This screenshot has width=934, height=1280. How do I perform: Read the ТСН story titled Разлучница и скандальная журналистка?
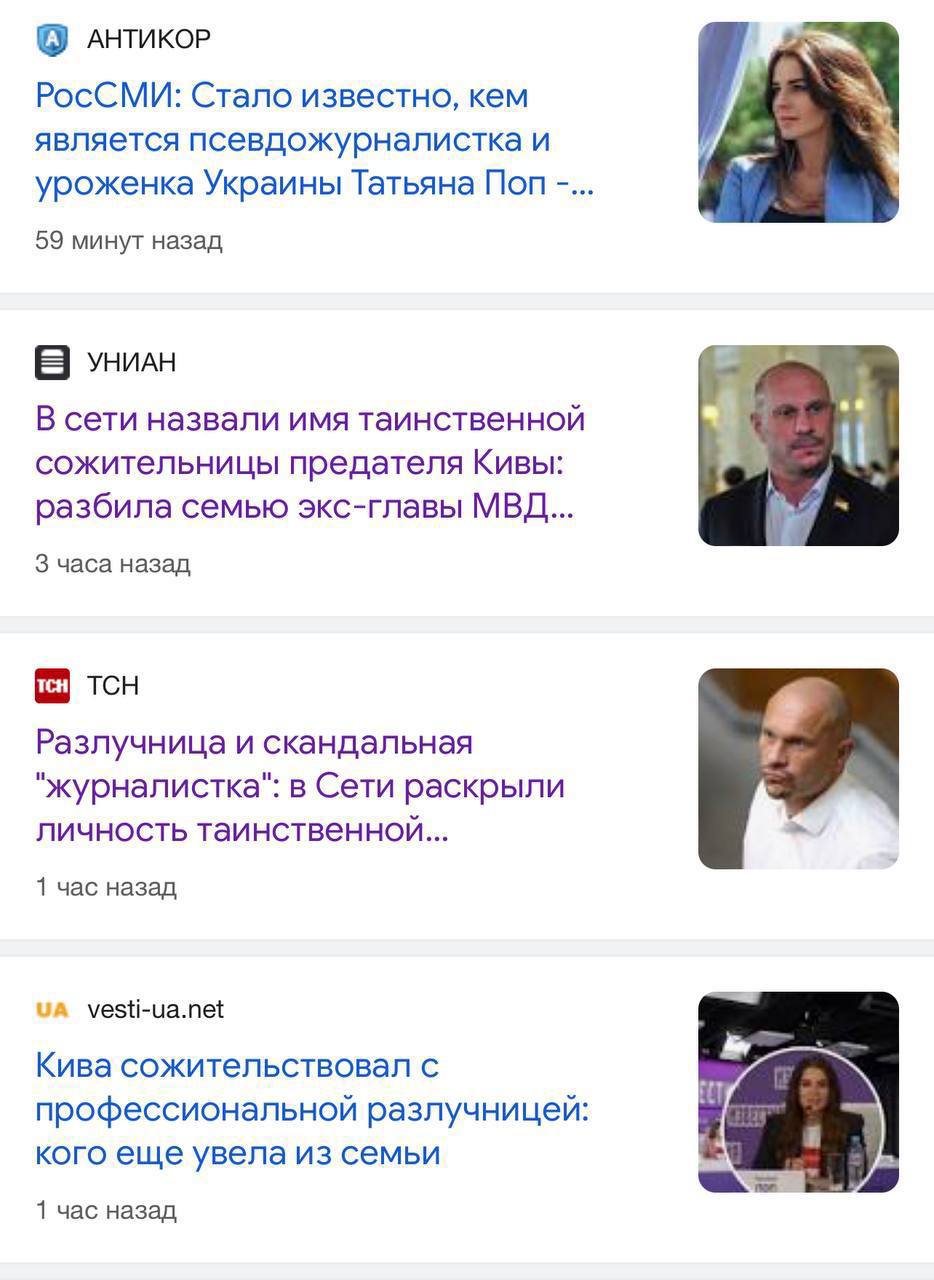click(300, 787)
